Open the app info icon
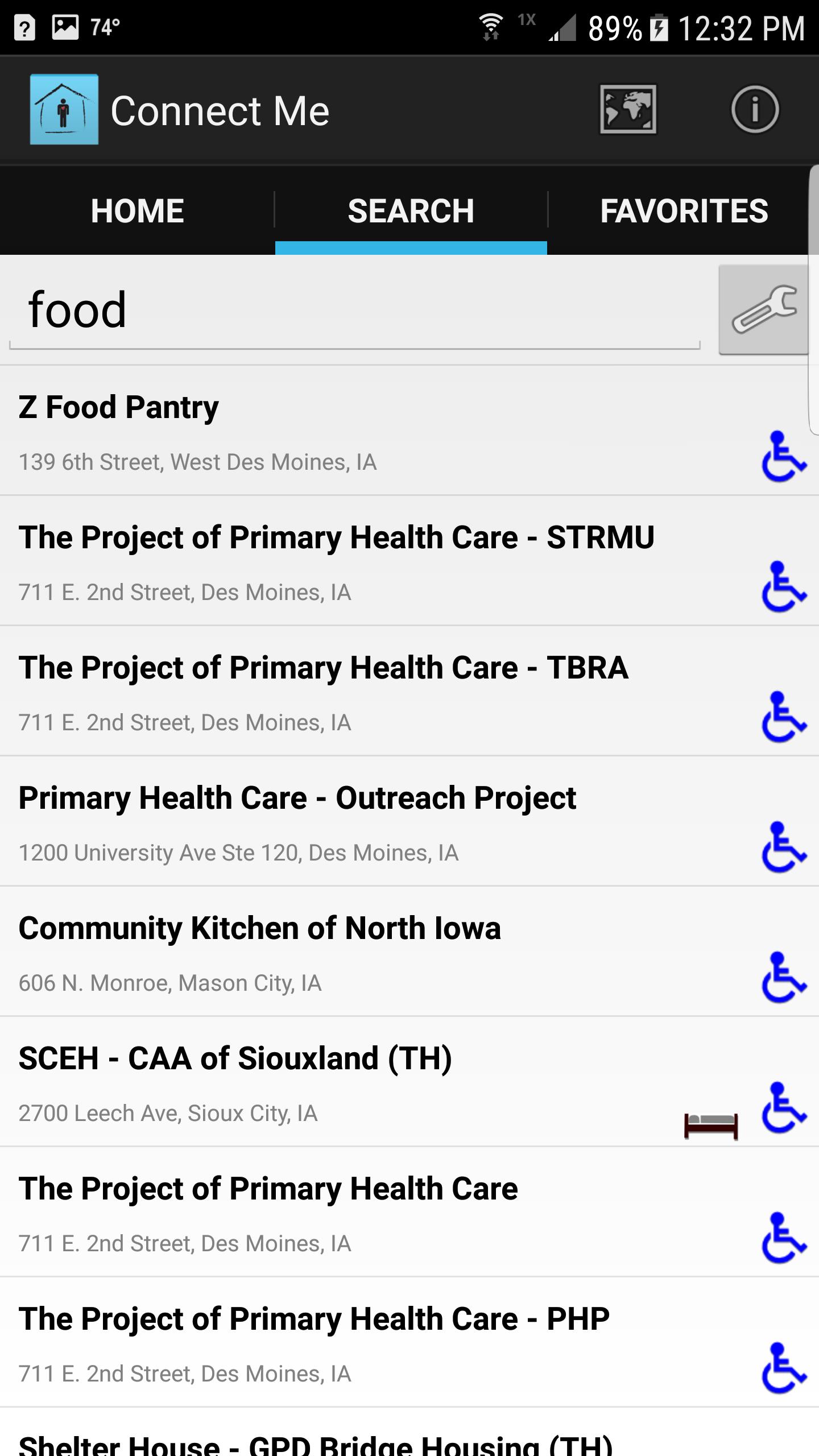This screenshot has height=1456, width=819. tap(755, 110)
